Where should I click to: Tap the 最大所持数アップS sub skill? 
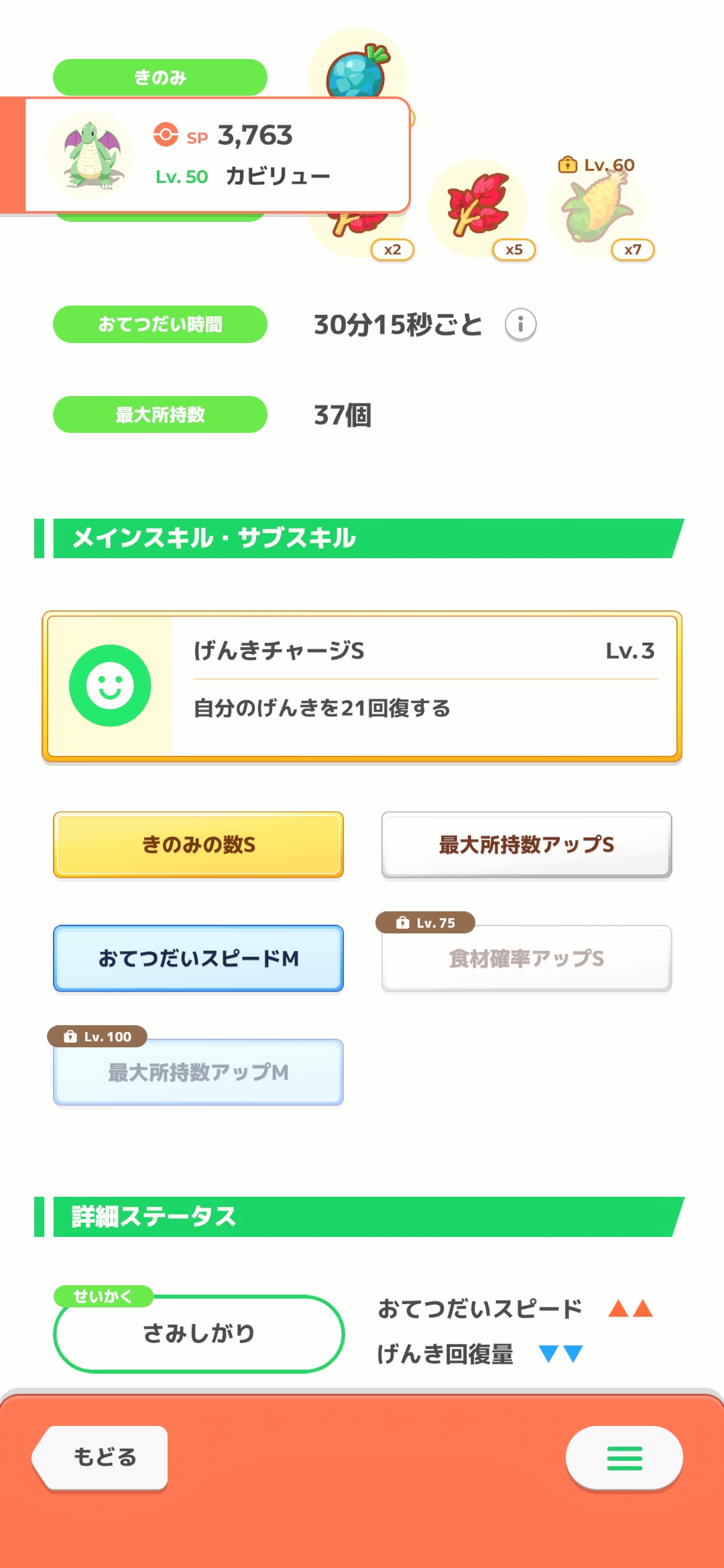[526, 844]
